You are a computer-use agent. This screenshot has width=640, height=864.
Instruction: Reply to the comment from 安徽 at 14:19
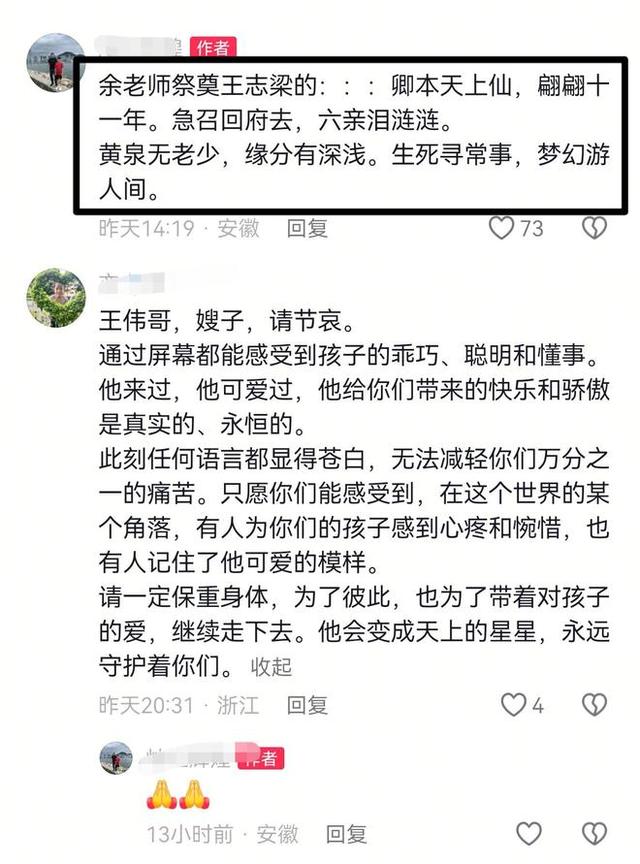pyautogui.click(x=307, y=228)
